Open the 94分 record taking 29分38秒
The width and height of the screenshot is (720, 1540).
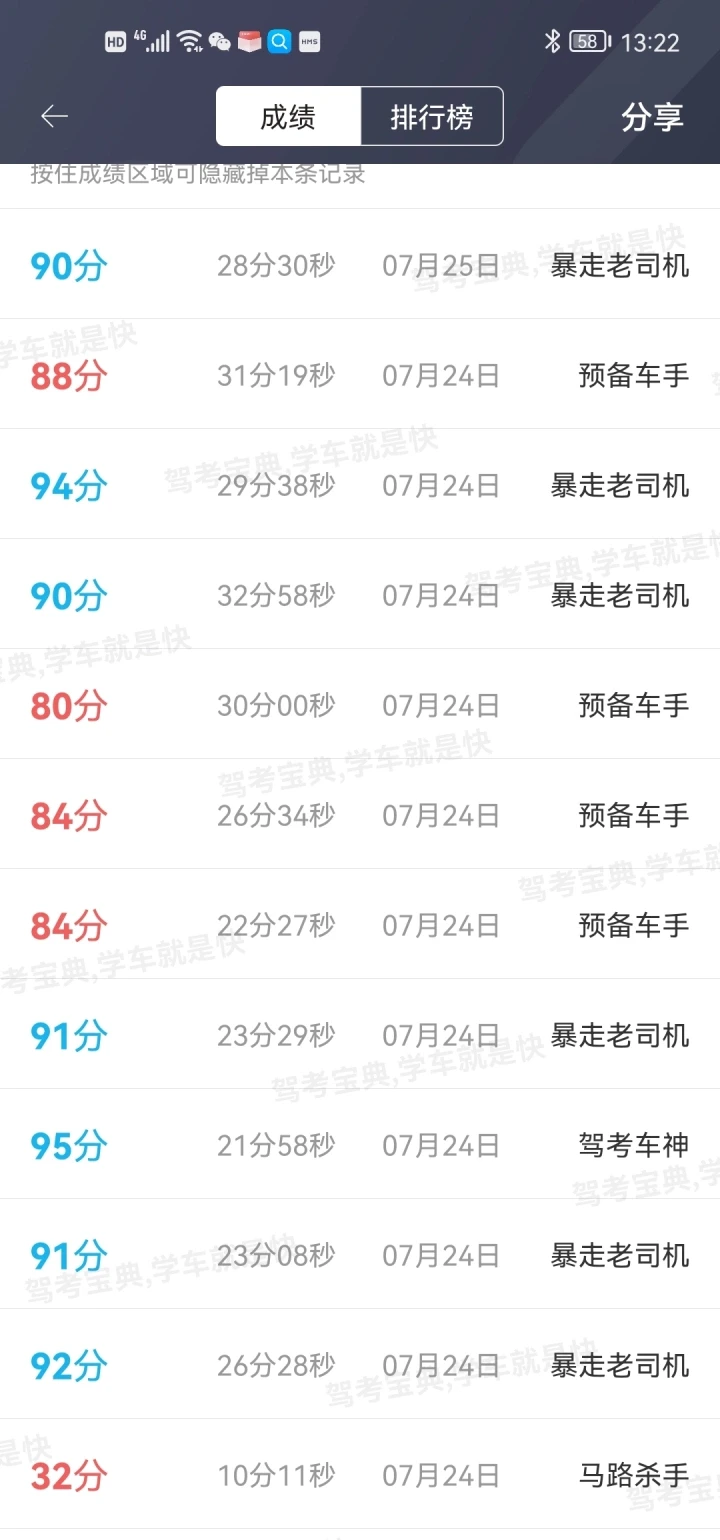click(360, 484)
